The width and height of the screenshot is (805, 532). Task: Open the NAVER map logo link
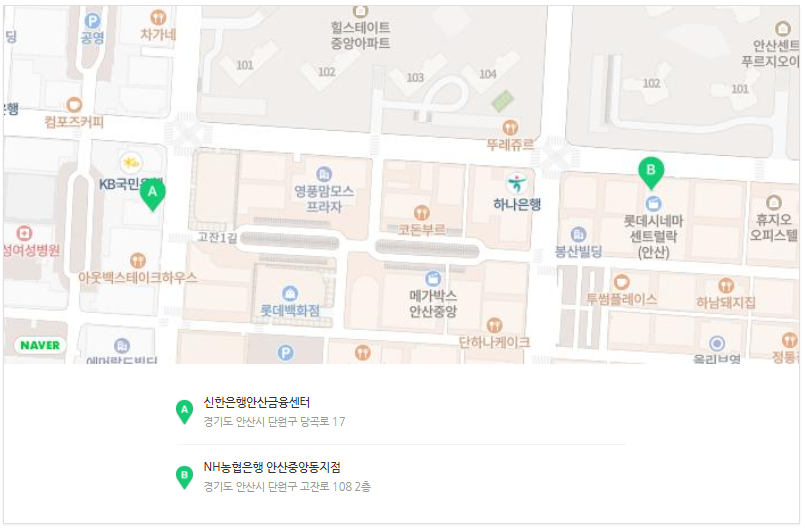click(x=40, y=345)
